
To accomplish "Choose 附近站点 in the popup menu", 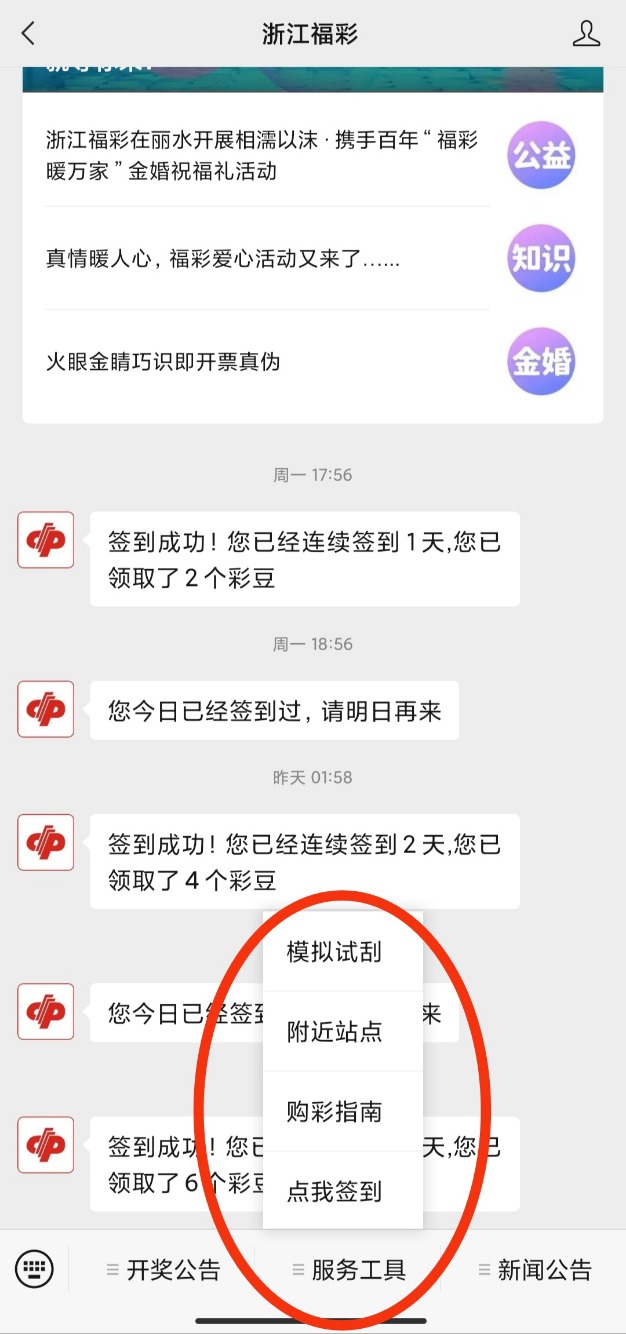I will 335,1032.
